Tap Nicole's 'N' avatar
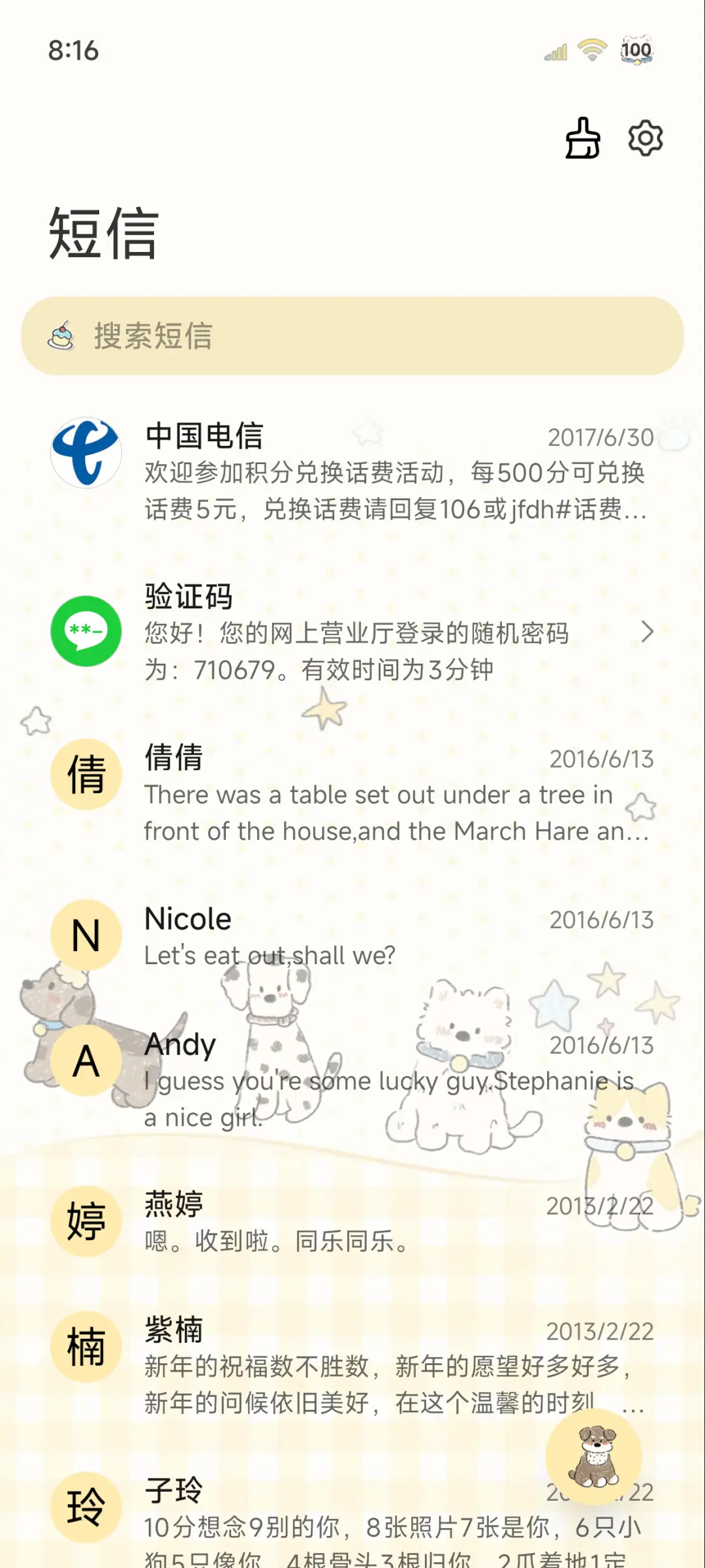Image resolution: width=705 pixels, height=1568 pixels. 86,935
